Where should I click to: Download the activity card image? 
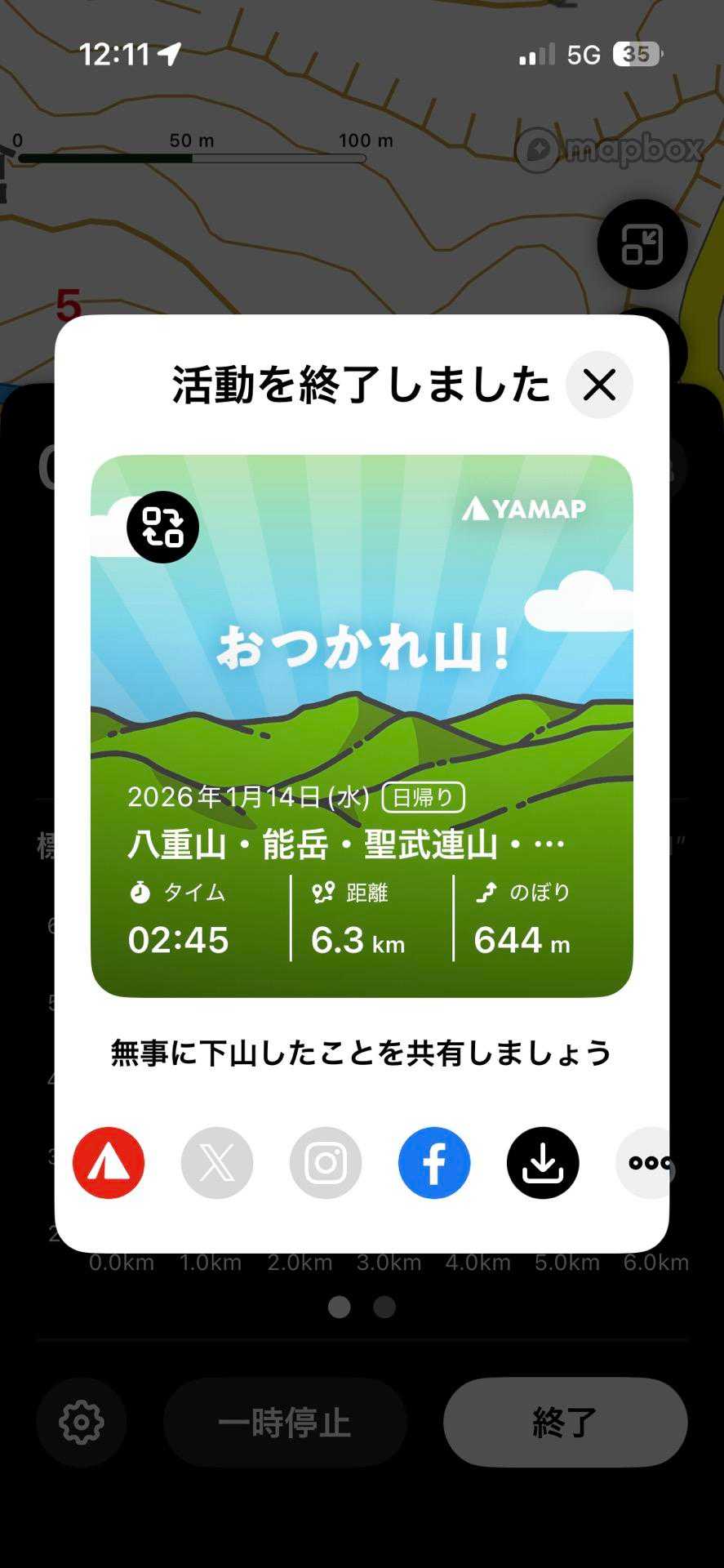(543, 1163)
